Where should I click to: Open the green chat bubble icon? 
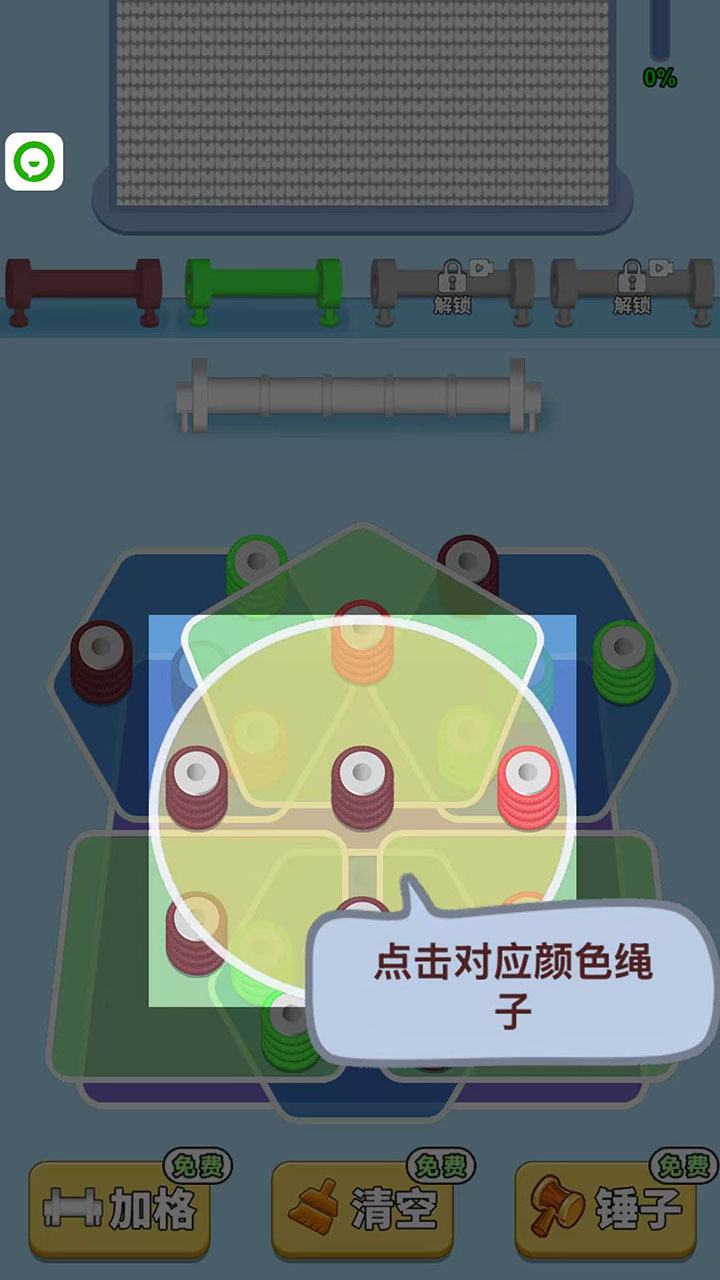pos(34,161)
